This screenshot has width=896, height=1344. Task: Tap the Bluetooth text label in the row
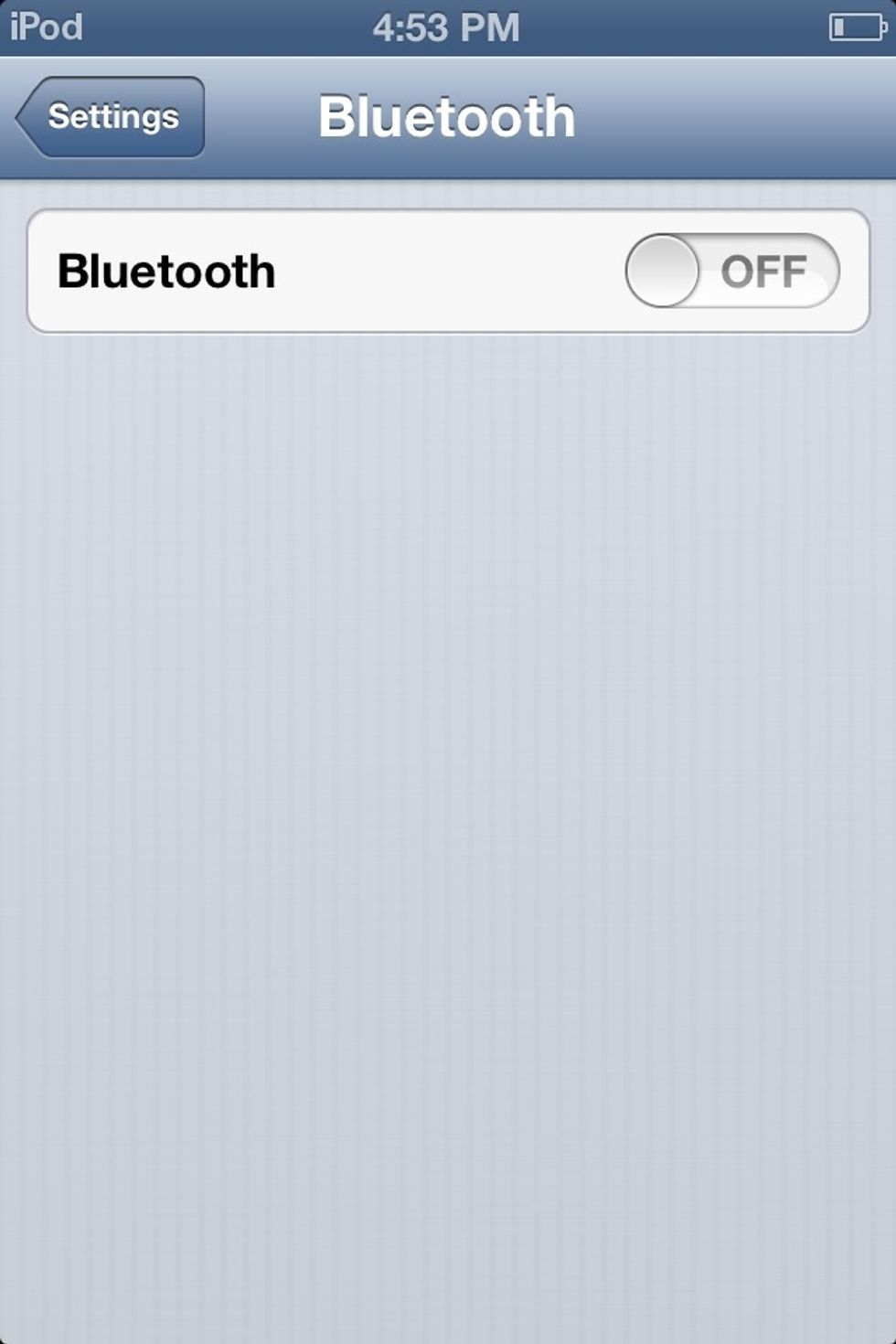[x=166, y=271]
